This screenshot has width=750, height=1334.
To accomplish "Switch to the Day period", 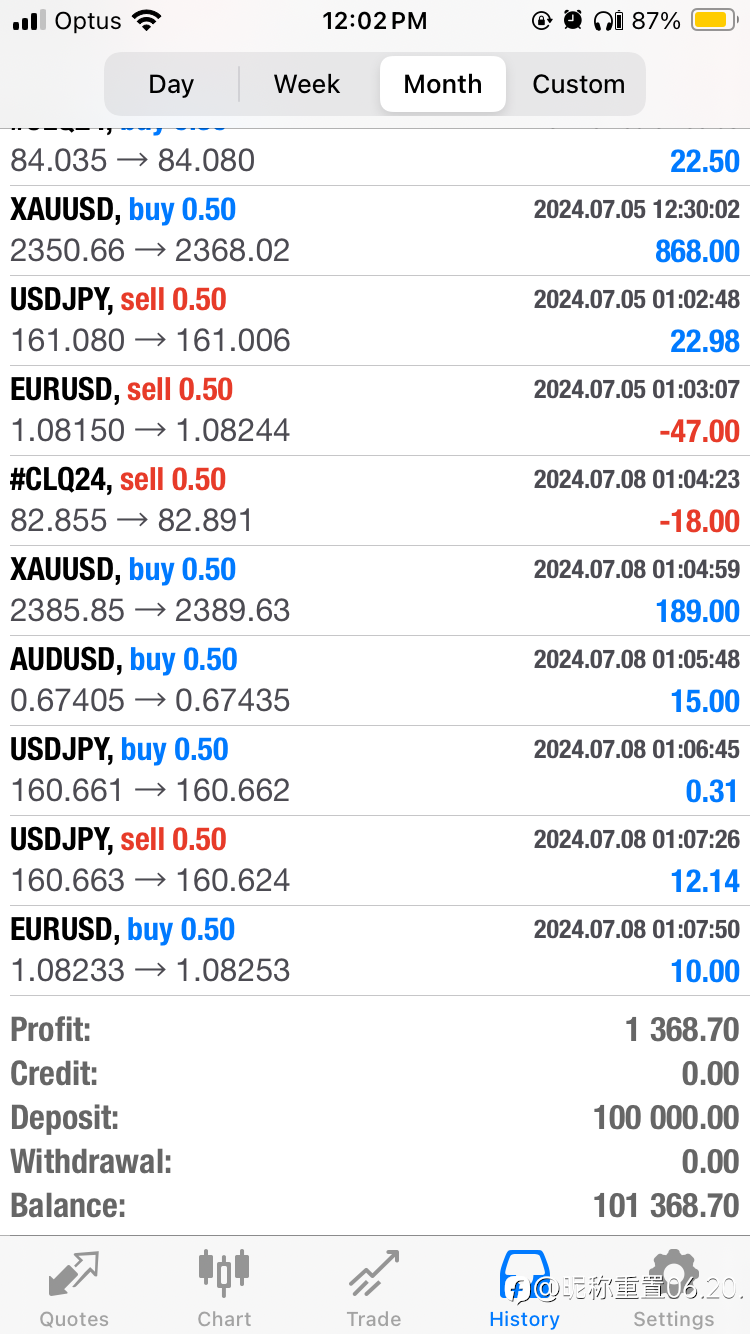I will coord(171,84).
